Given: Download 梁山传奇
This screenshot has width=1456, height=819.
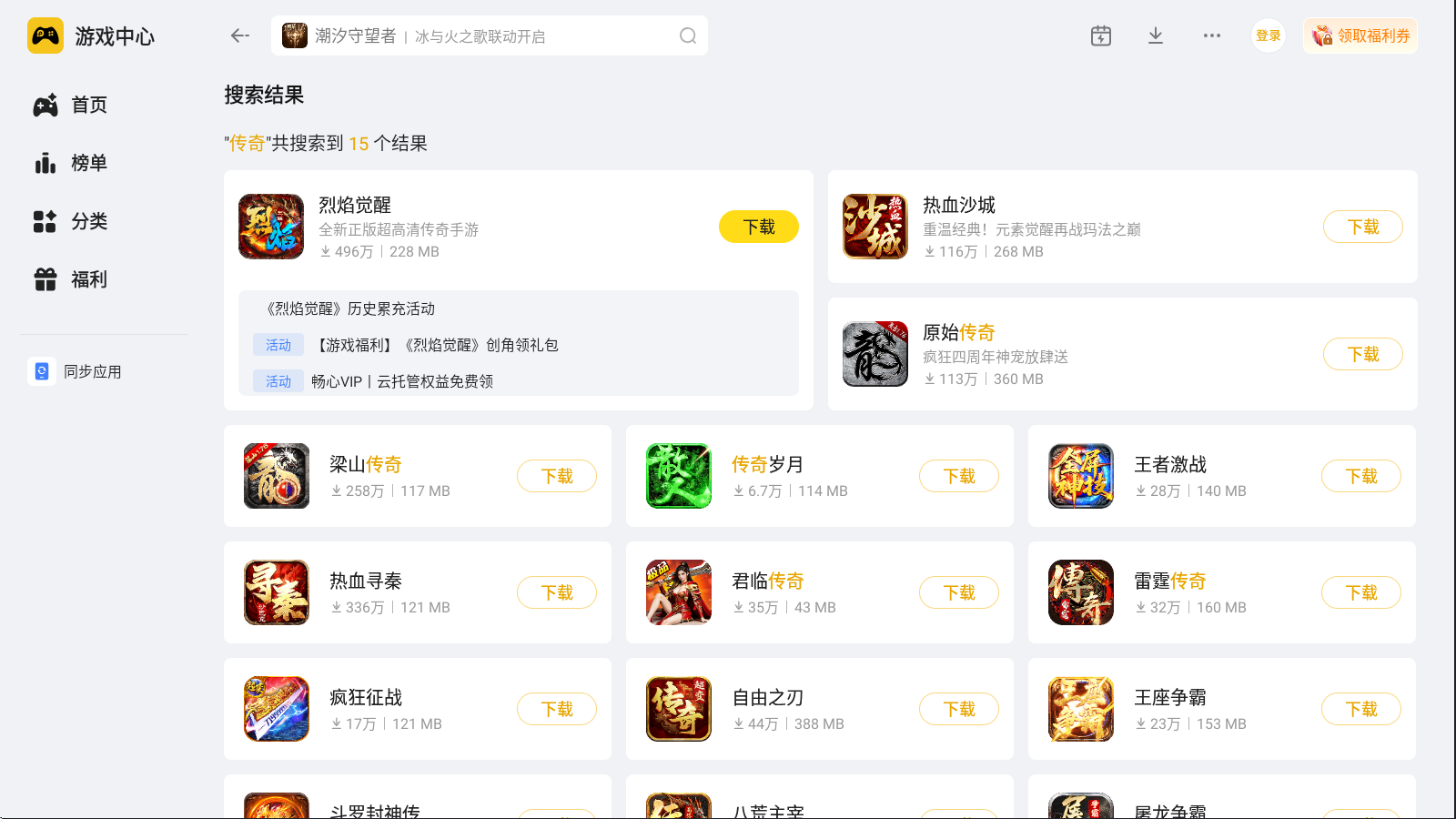Looking at the screenshot, I should [x=557, y=476].
